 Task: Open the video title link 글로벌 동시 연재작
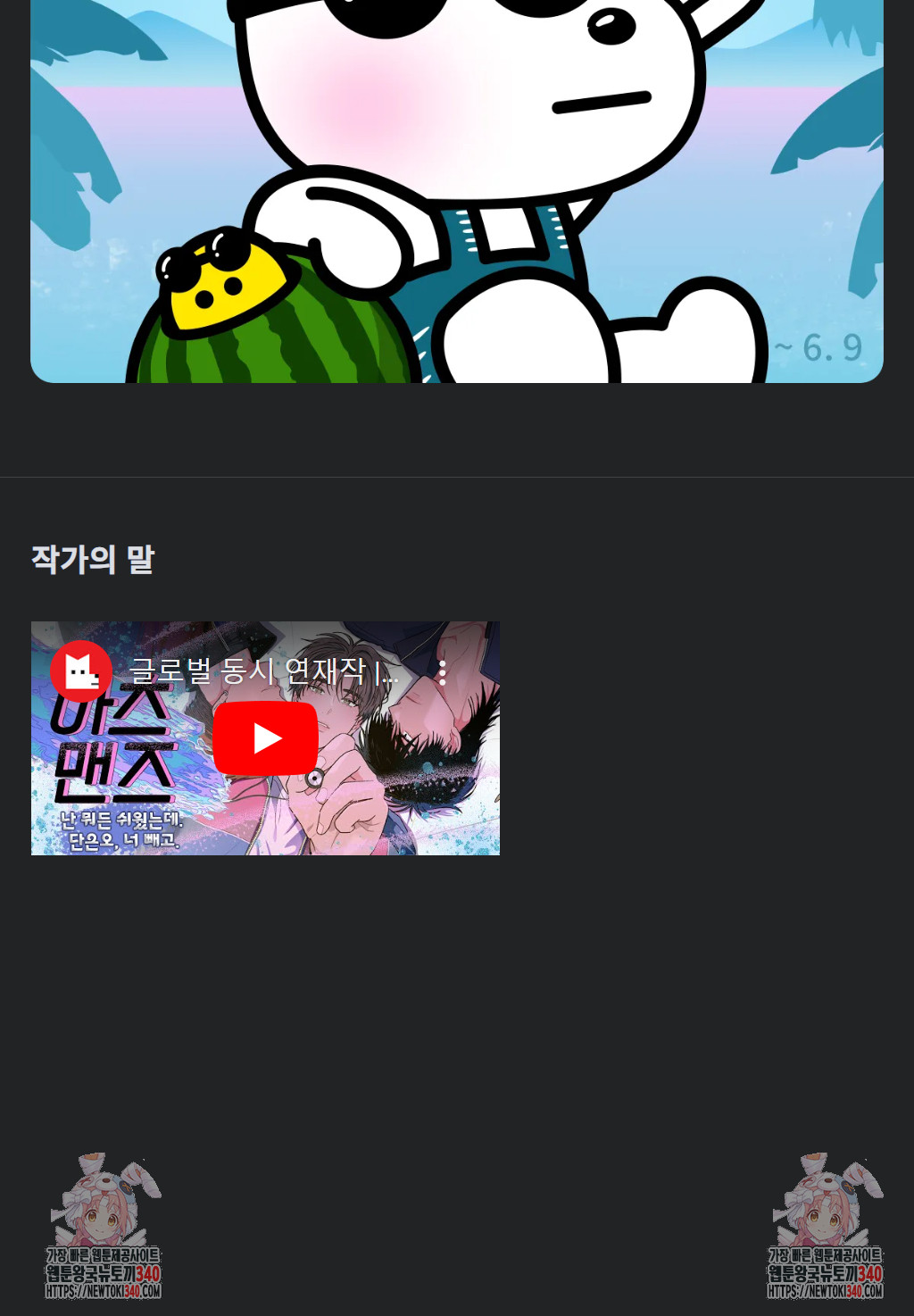click(x=262, y=671)
